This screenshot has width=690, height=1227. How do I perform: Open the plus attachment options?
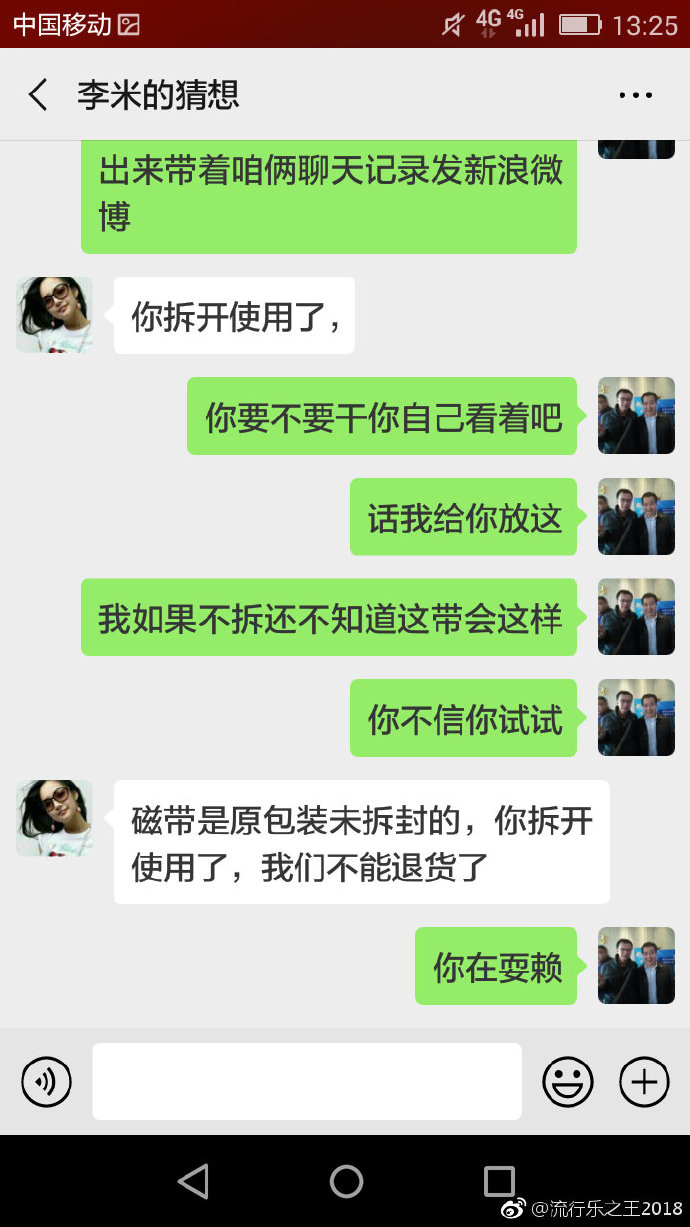pyautogui.click(x=644, y=1081)
